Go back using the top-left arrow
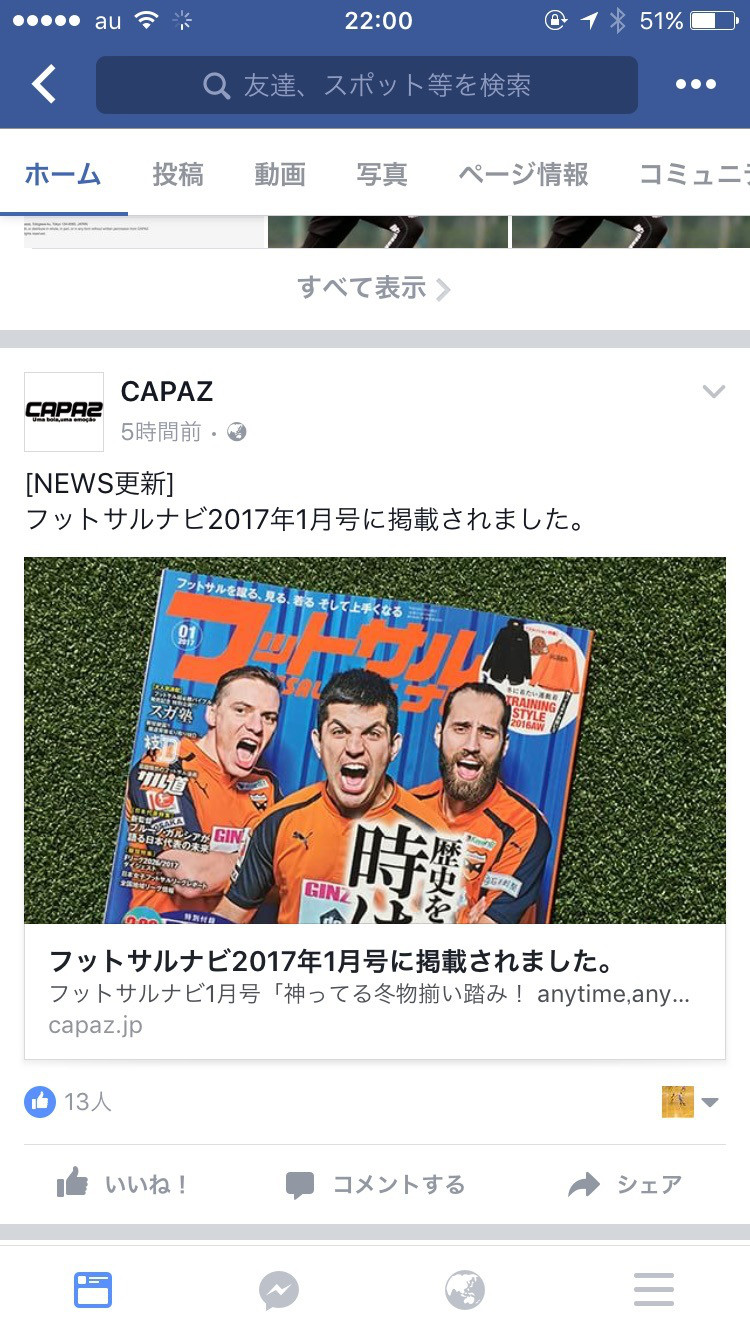This screenshot has height=1334, width=750. point(44,85)
